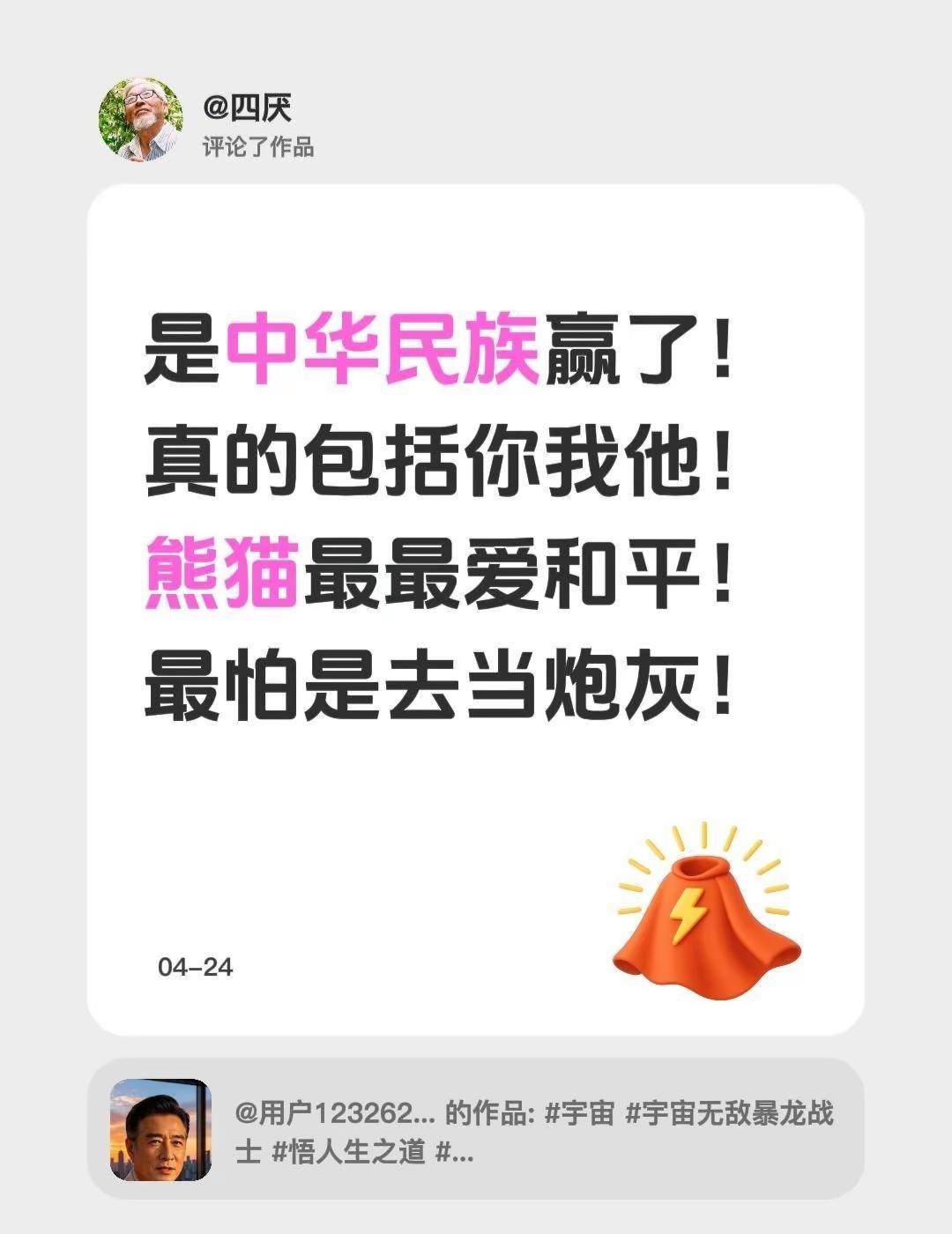Click the old man profile picture at top
Image resolution: width=952 pixels, height=1234 pixels.
[144, 117]
